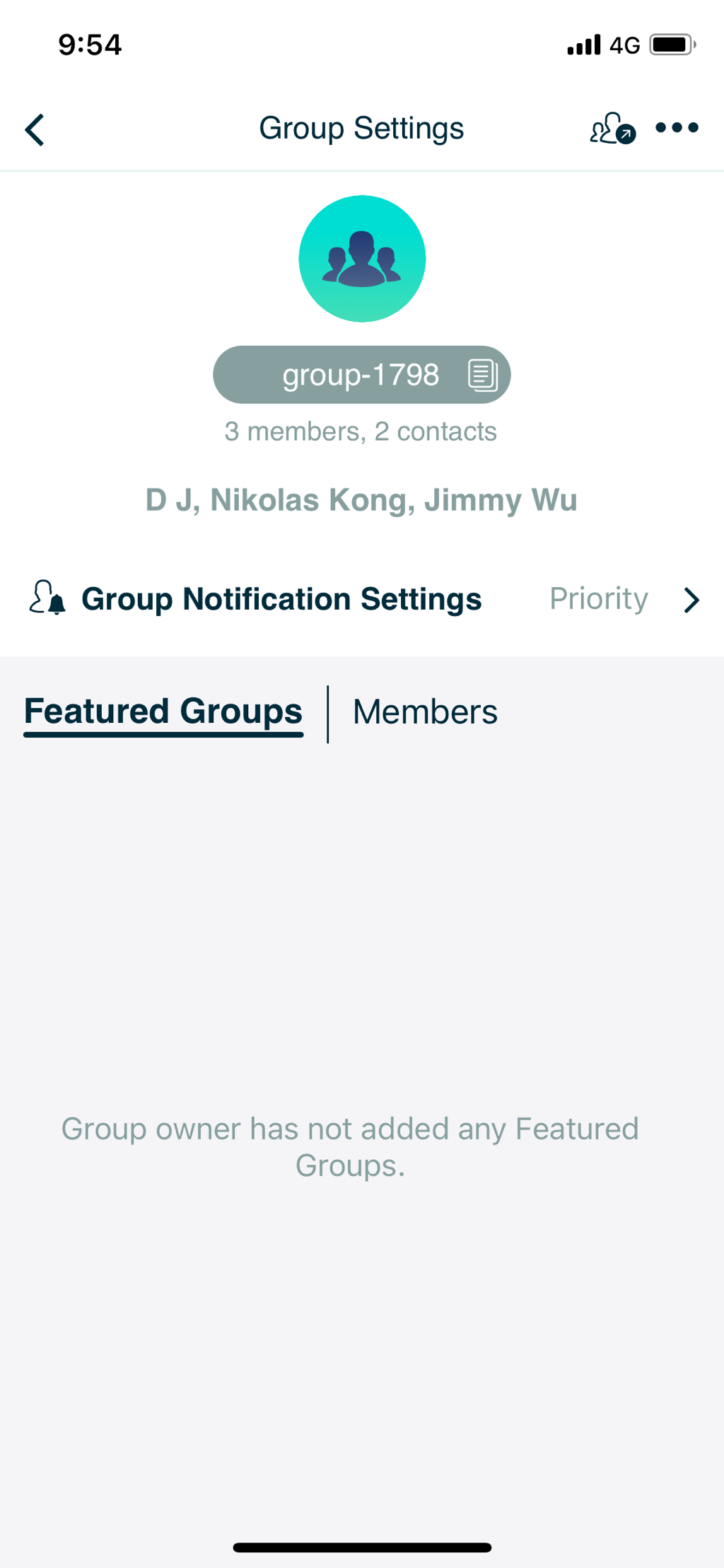Screen dimensions: 724x1568
Task: Open Group Notification Settings
Action: point(362,599)
